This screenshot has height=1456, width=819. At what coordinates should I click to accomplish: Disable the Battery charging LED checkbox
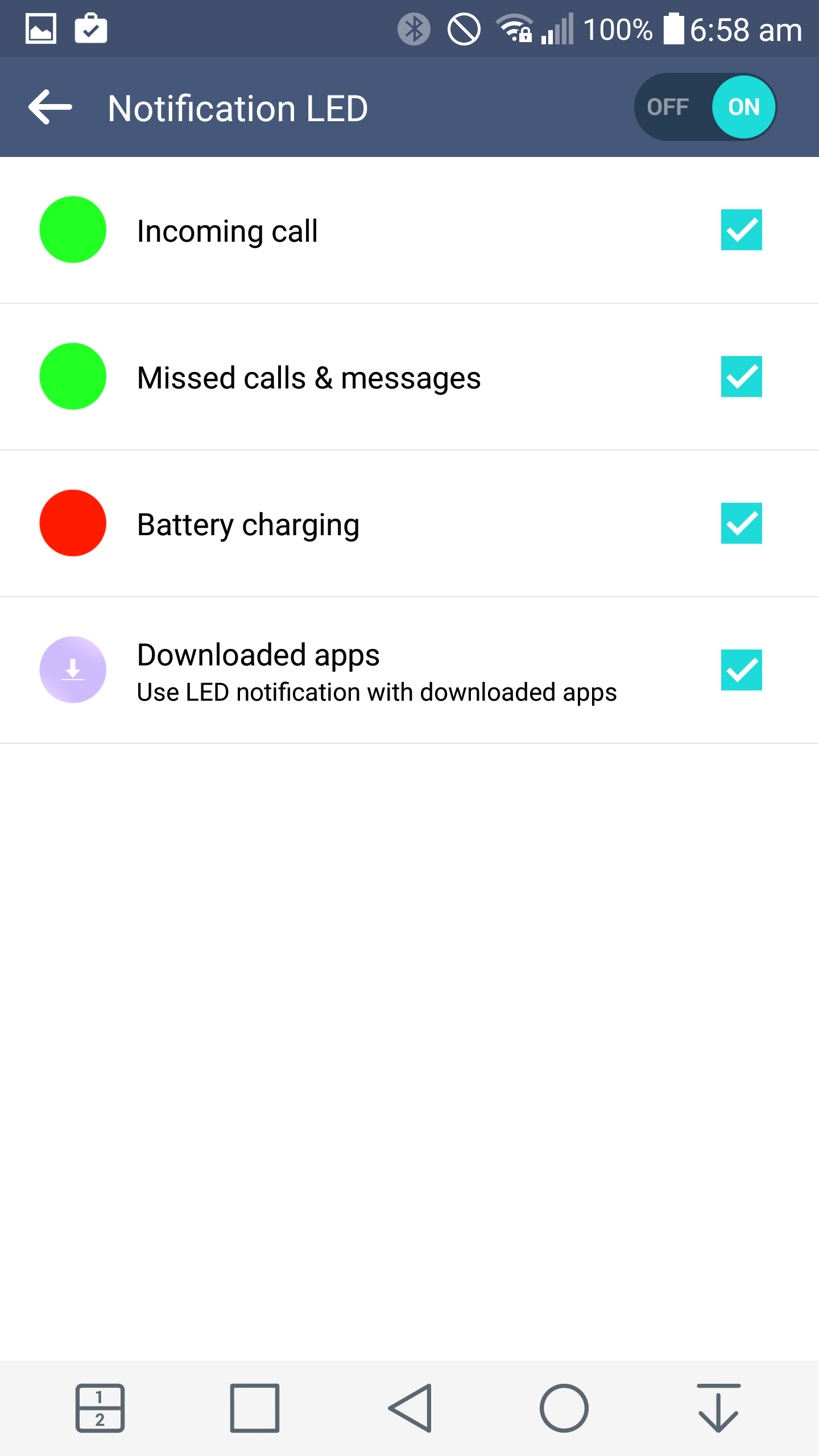pyautogui.click(x=741, y=523)
